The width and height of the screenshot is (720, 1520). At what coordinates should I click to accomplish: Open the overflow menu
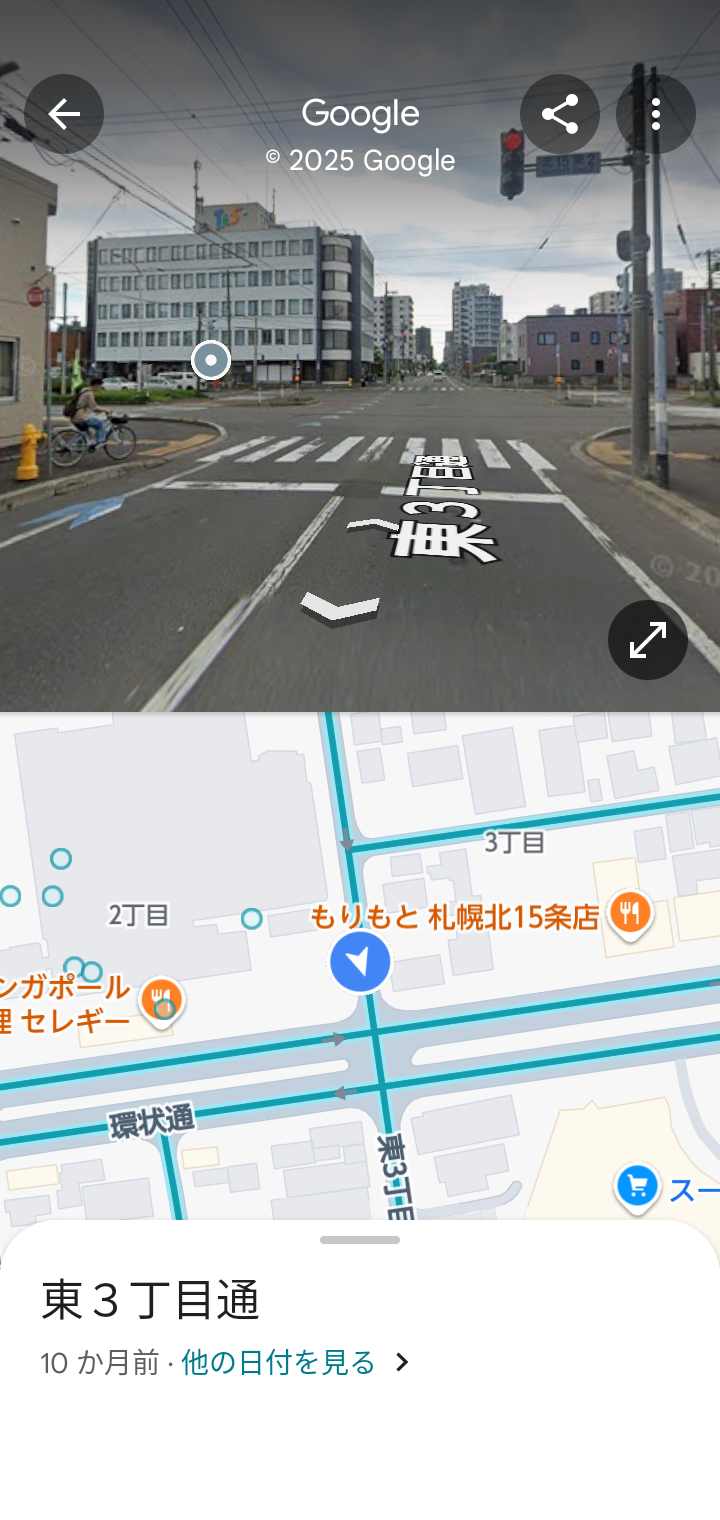[x=656, y=114]
